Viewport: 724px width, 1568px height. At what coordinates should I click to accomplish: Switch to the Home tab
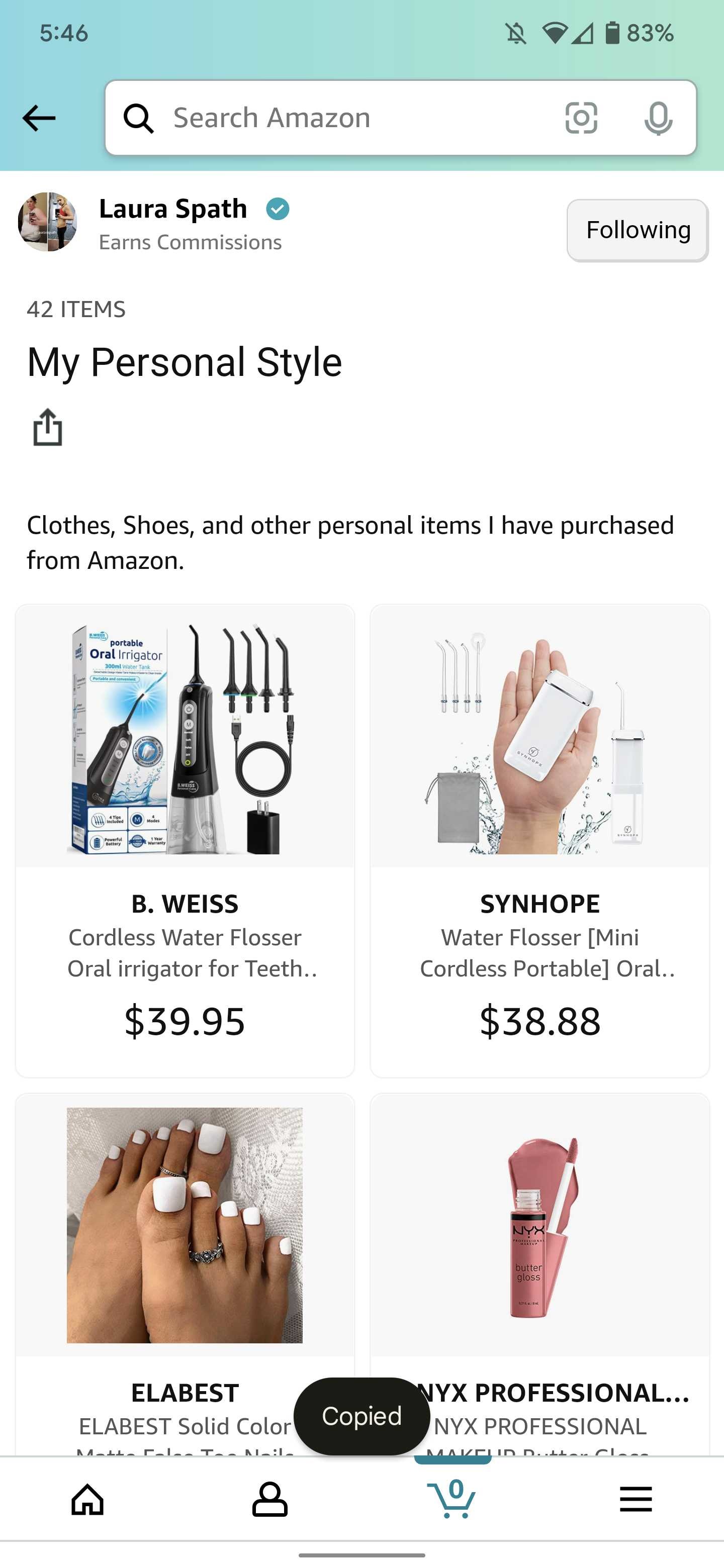pyautogui.click(x=87, y=1499)
